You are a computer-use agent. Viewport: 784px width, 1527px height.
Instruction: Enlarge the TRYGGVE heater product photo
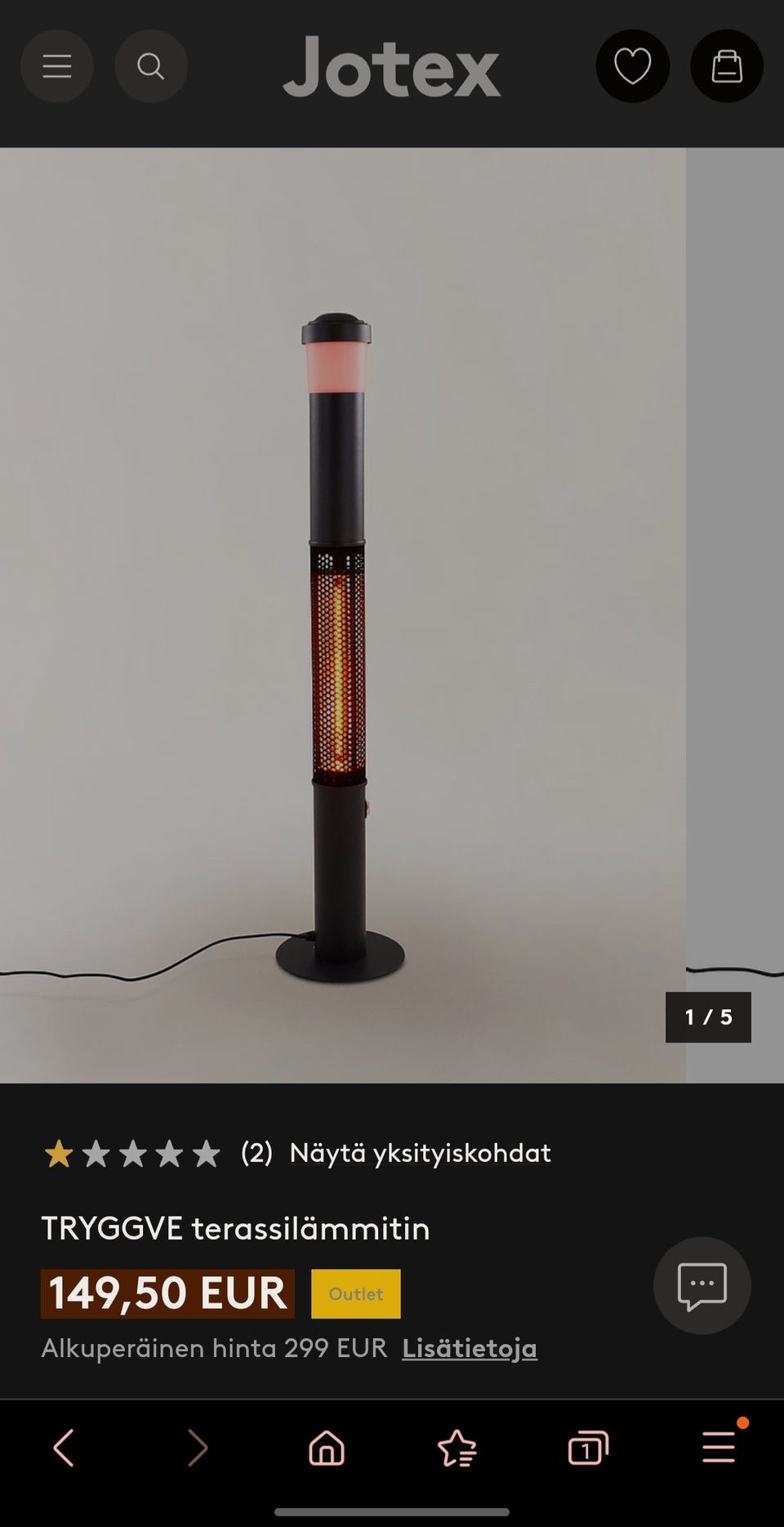(x=341, y=614)
